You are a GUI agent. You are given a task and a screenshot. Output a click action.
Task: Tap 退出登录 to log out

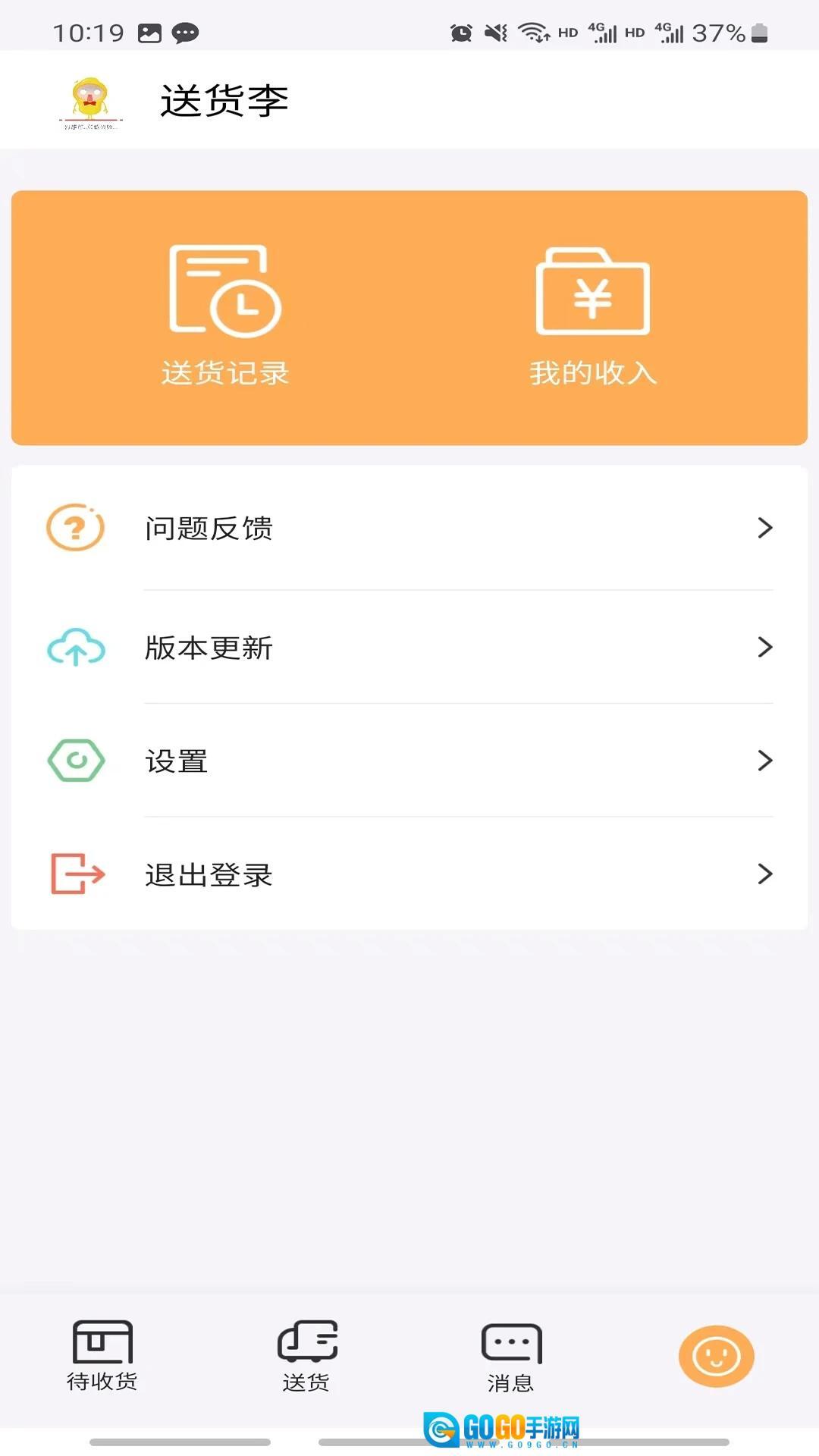(x=409, y=874)
